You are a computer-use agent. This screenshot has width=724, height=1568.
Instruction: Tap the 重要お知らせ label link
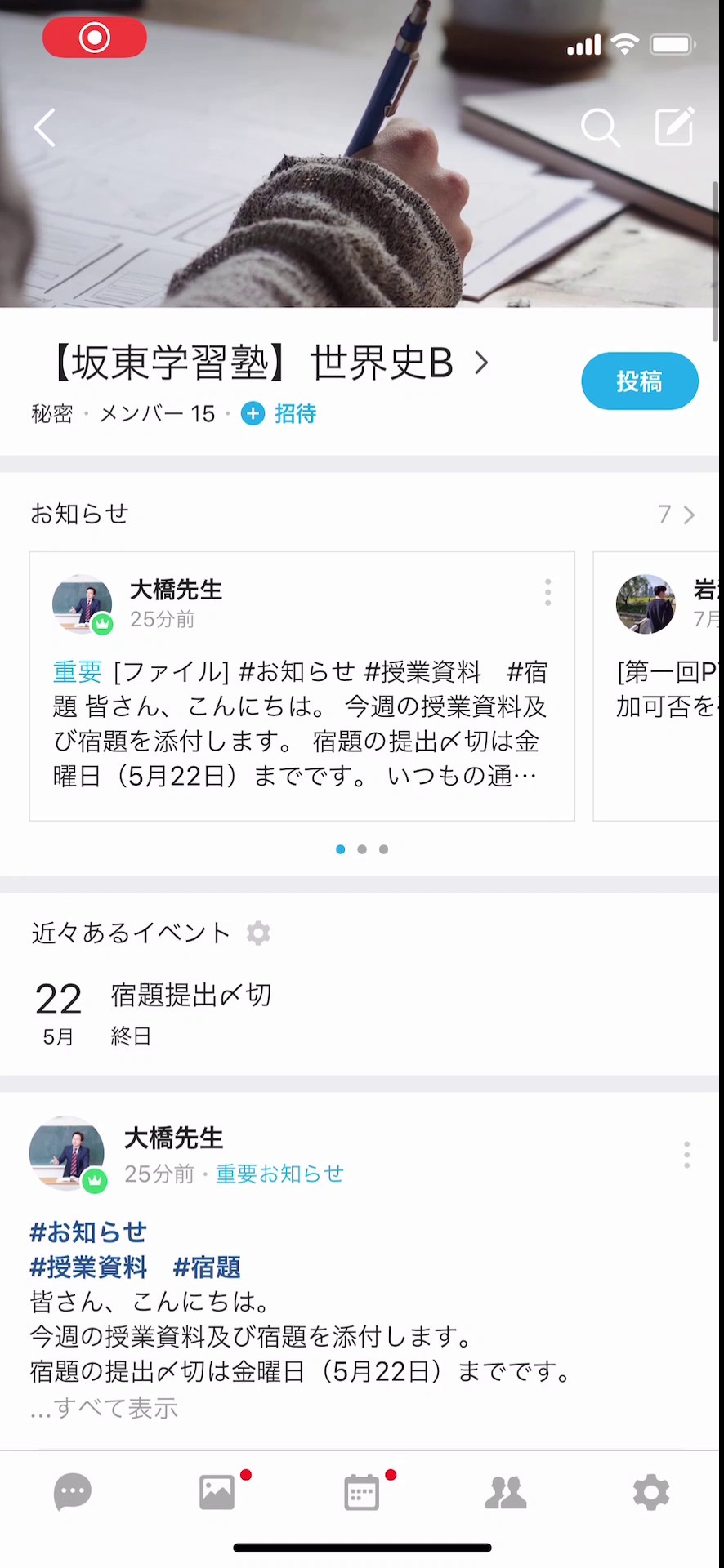279,1174
